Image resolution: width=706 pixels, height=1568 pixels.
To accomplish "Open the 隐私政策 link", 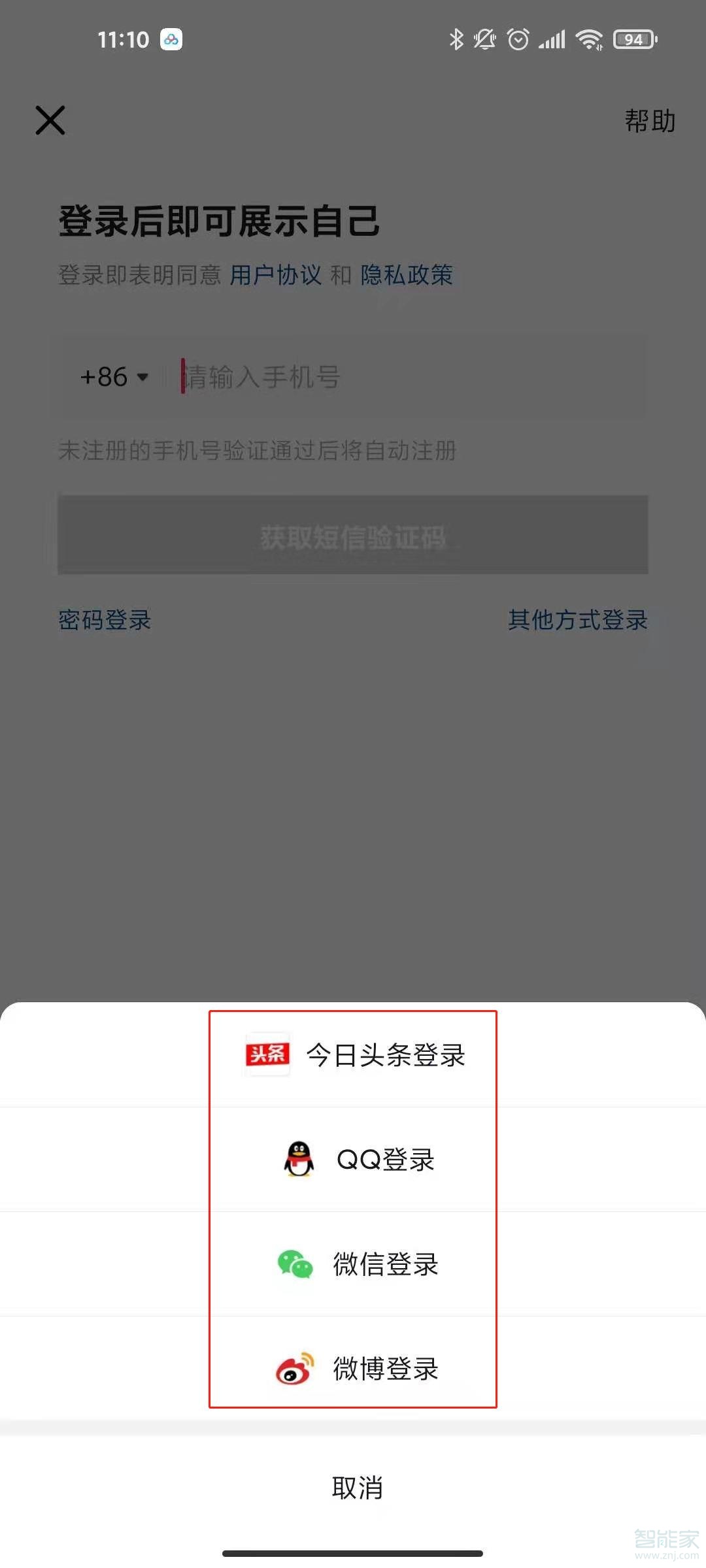I will pyautogui.click(x=407, y=275).
